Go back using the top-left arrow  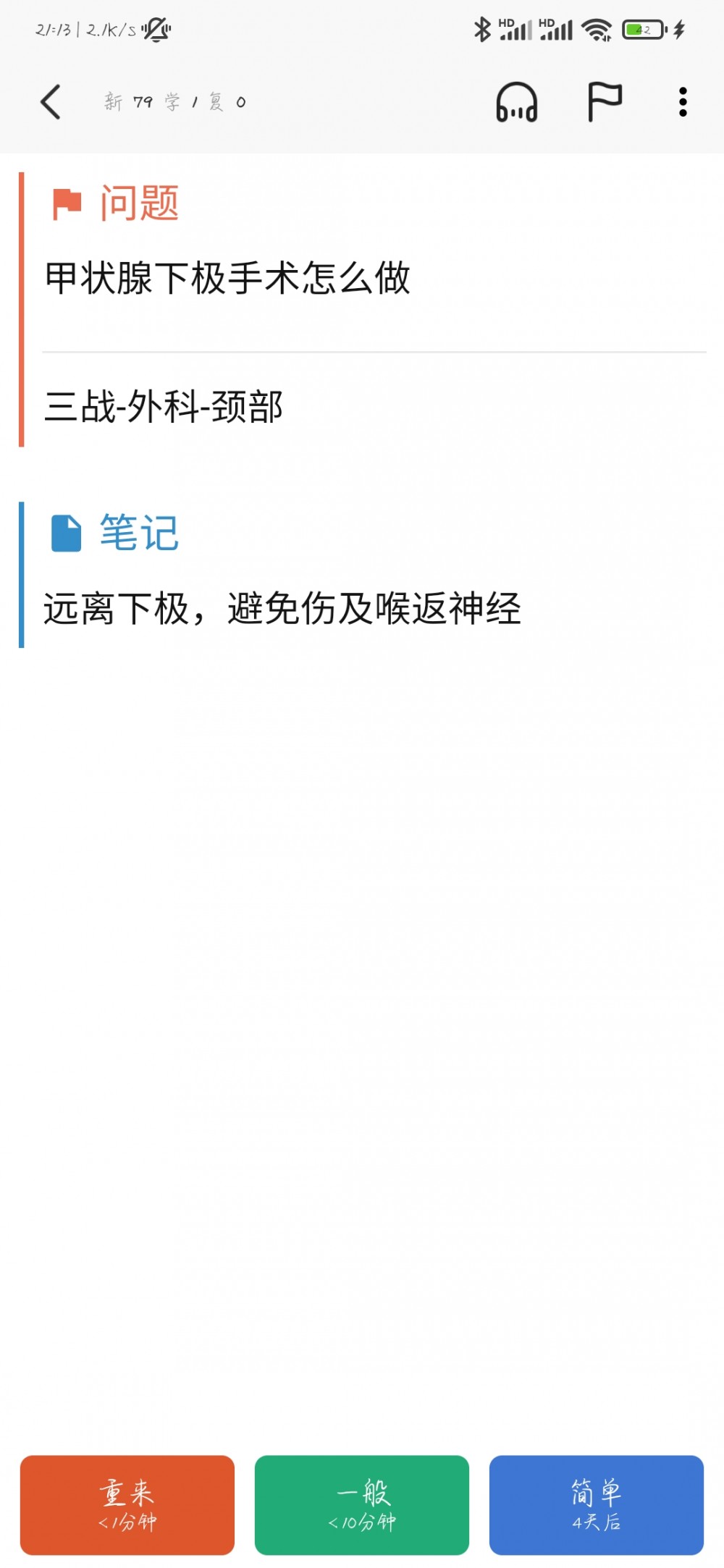coord(51,101)
